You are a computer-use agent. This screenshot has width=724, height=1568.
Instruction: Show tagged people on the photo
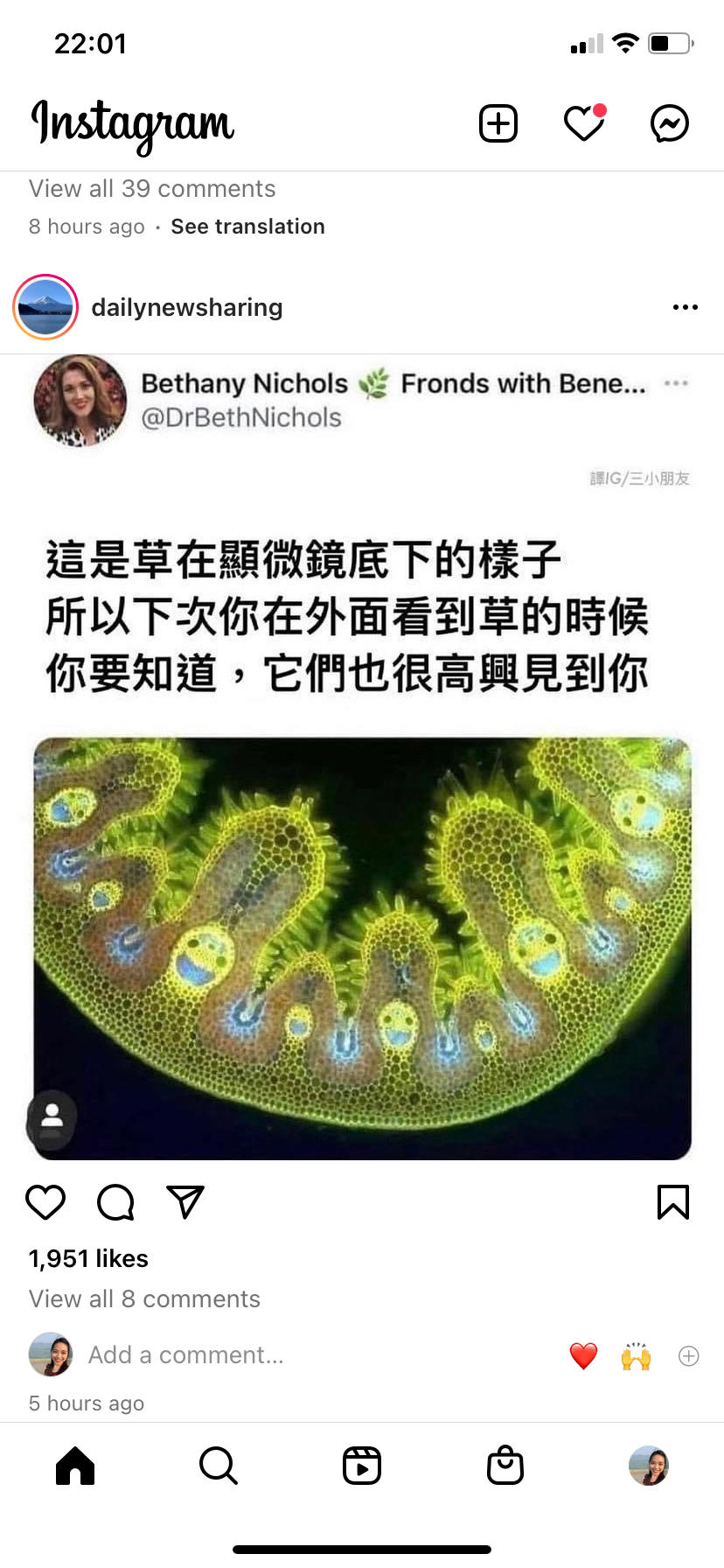(x=52, y=1117)
